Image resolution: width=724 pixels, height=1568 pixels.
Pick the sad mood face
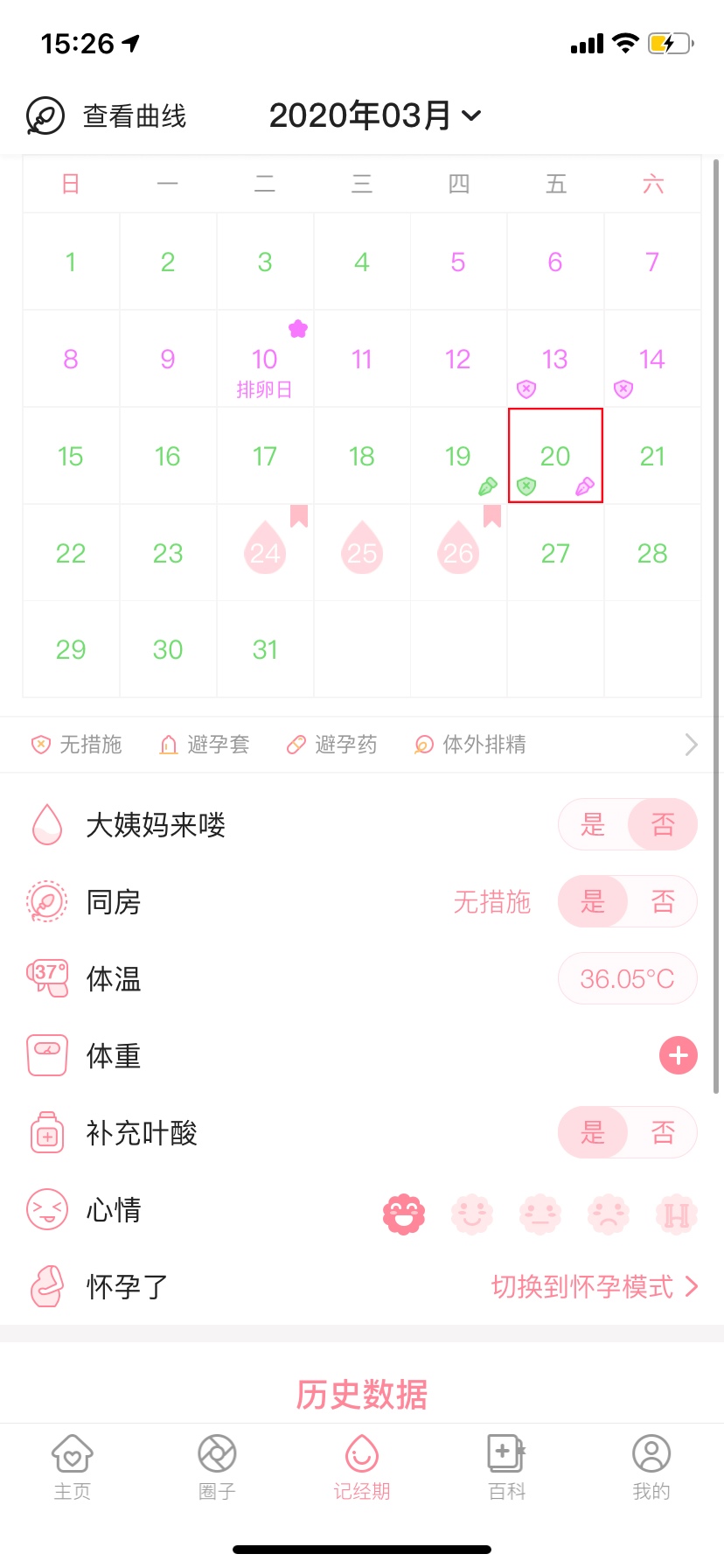click(609, 1214)
